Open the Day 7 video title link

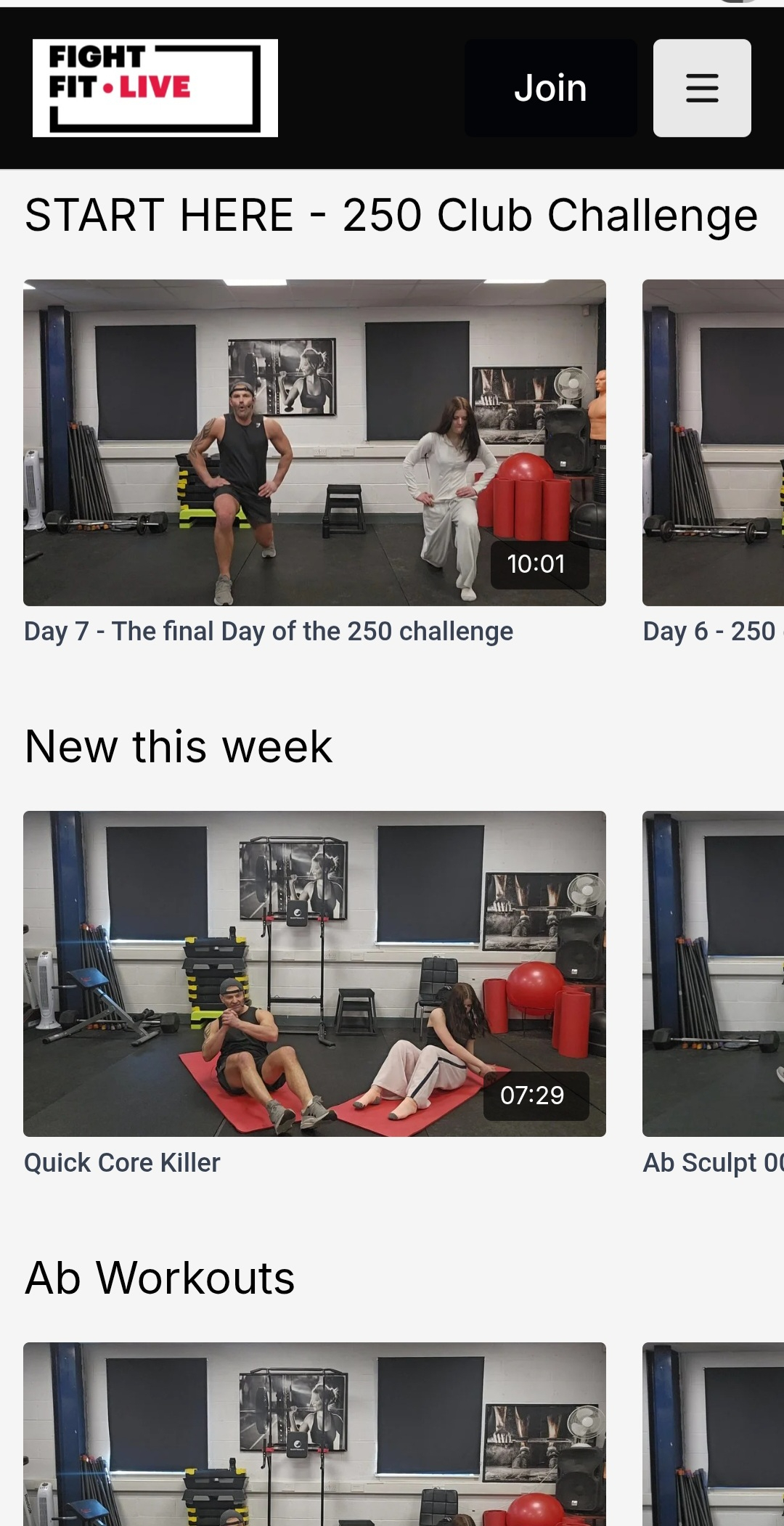(269, 631)
